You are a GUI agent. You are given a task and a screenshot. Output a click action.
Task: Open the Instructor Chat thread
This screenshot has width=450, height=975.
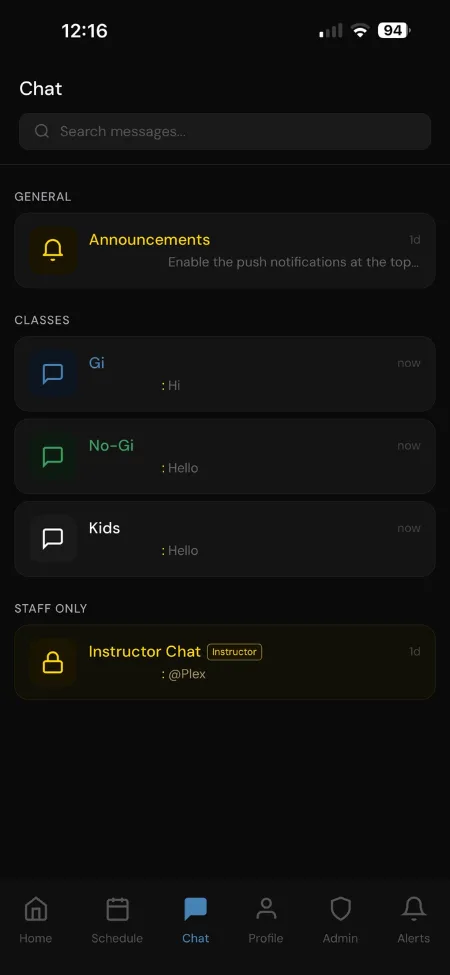click(225, 662)
